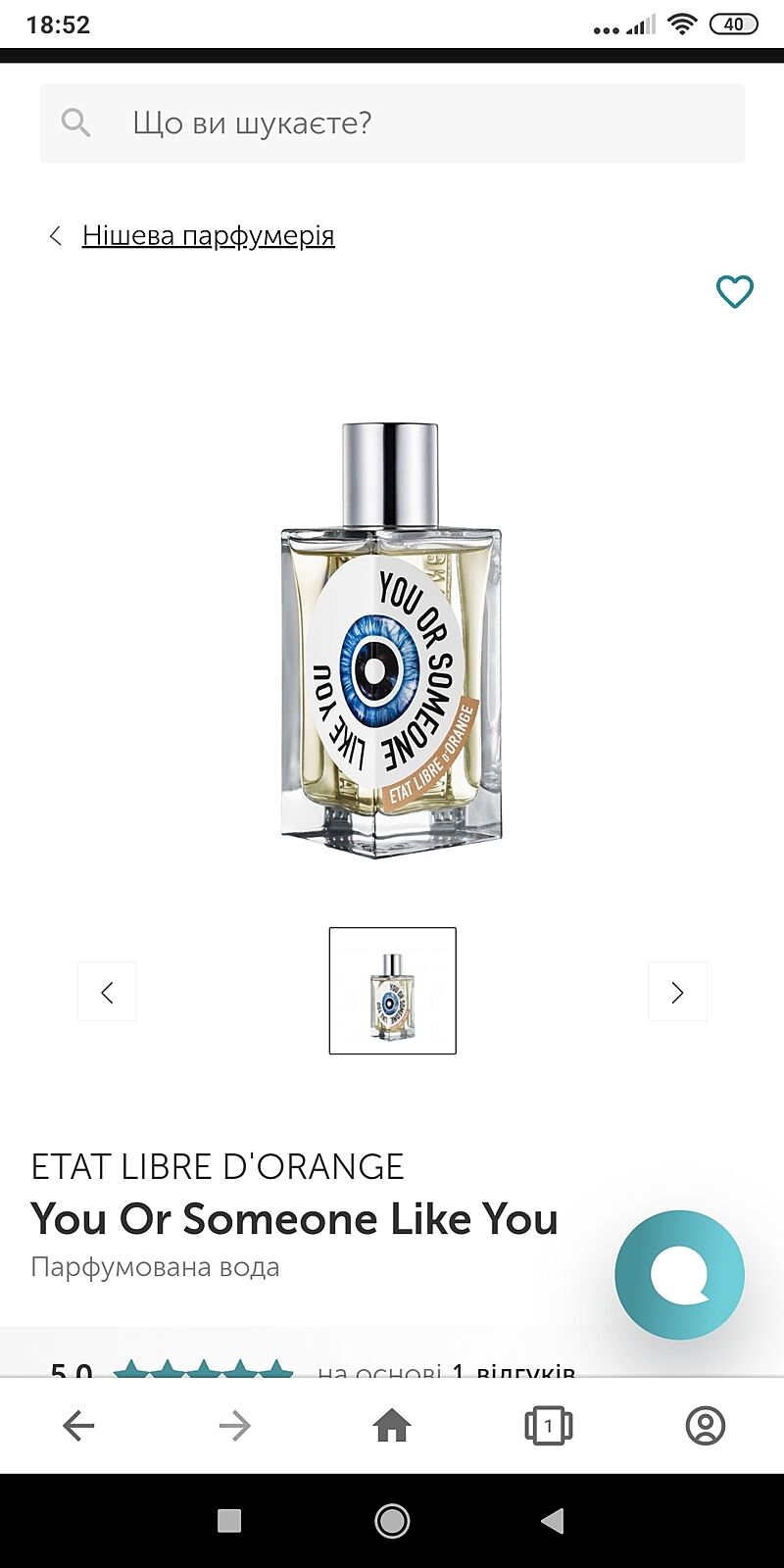The height and width of the screenshot is (1568, 784).
Task: Tap the system home button
Action: (392, 1521)
